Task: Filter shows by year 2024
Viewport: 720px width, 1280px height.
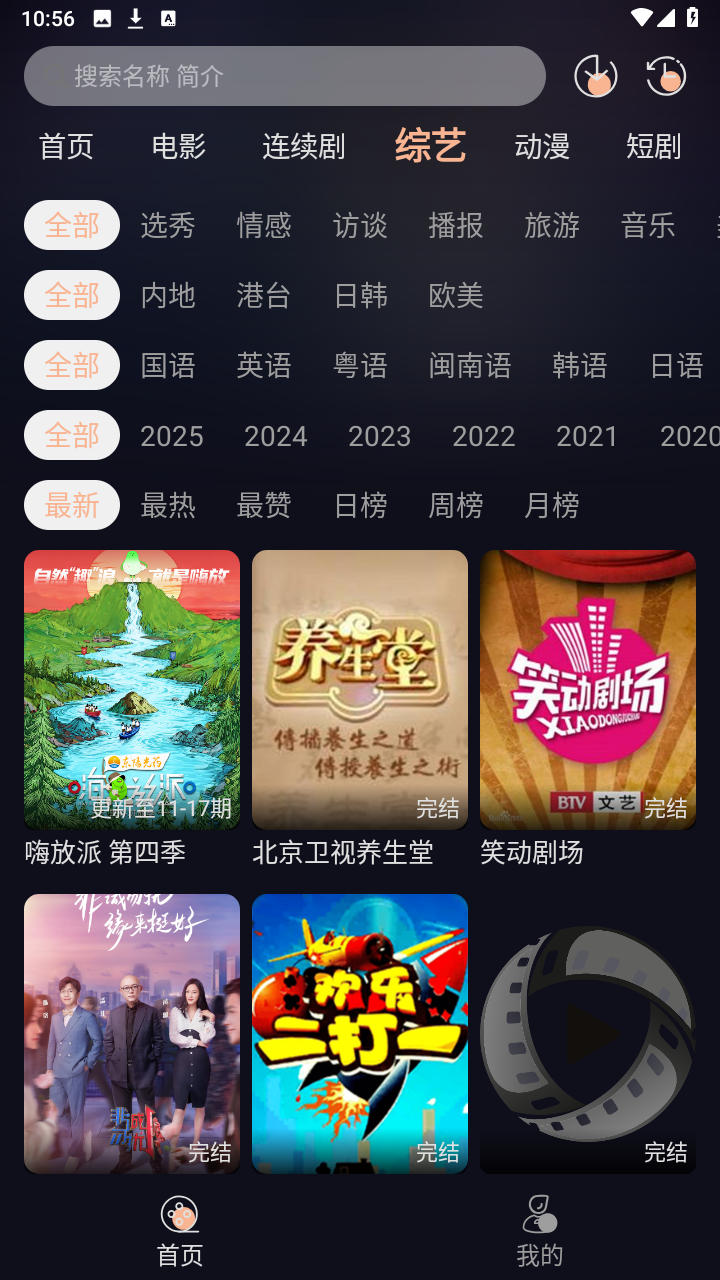Action: pyautogui.click(x=276, y=435)
